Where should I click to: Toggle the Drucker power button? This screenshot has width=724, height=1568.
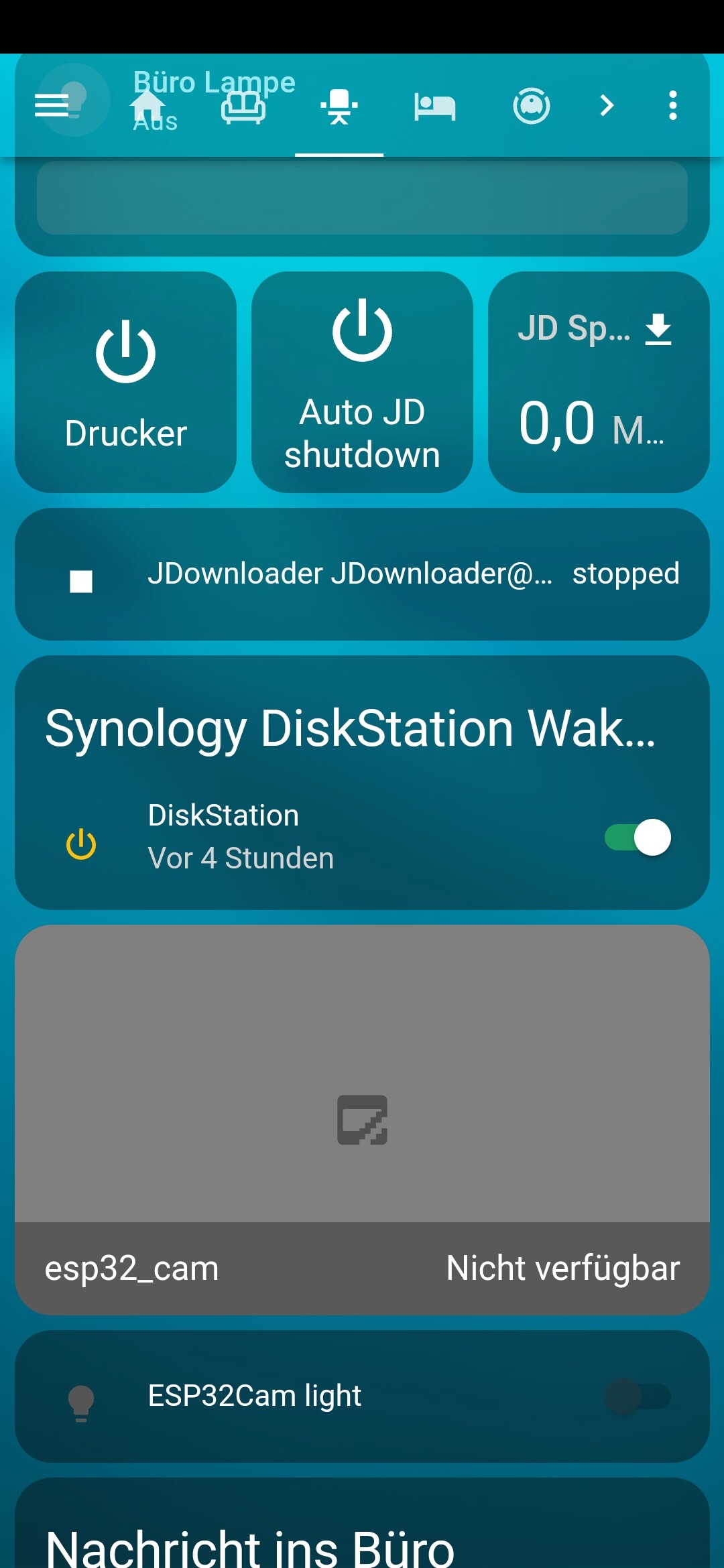(x=125, y=383)
